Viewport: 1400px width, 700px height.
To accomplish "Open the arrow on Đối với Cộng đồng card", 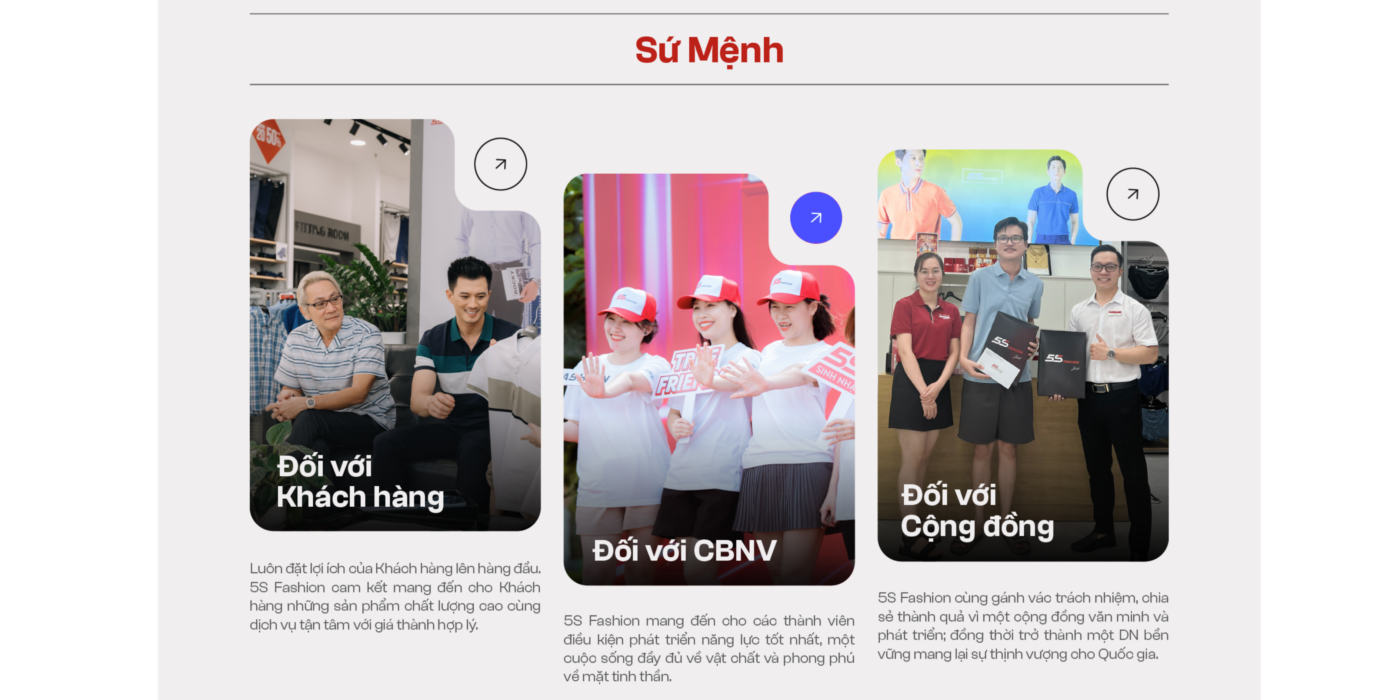I will tap(1132, 194).
